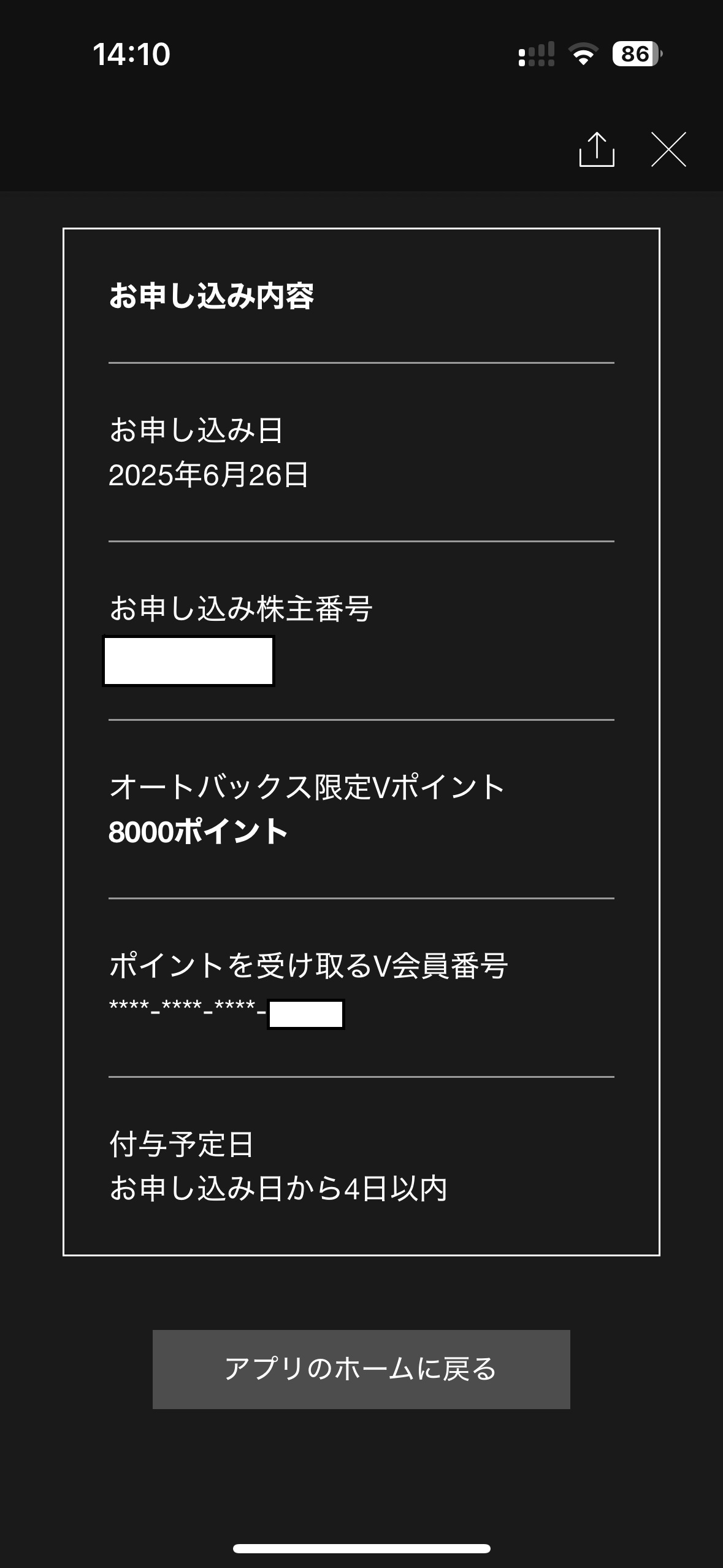This screenshot has height=1568, width=723.
Task: Close the application details page
Action: (668, 149)
